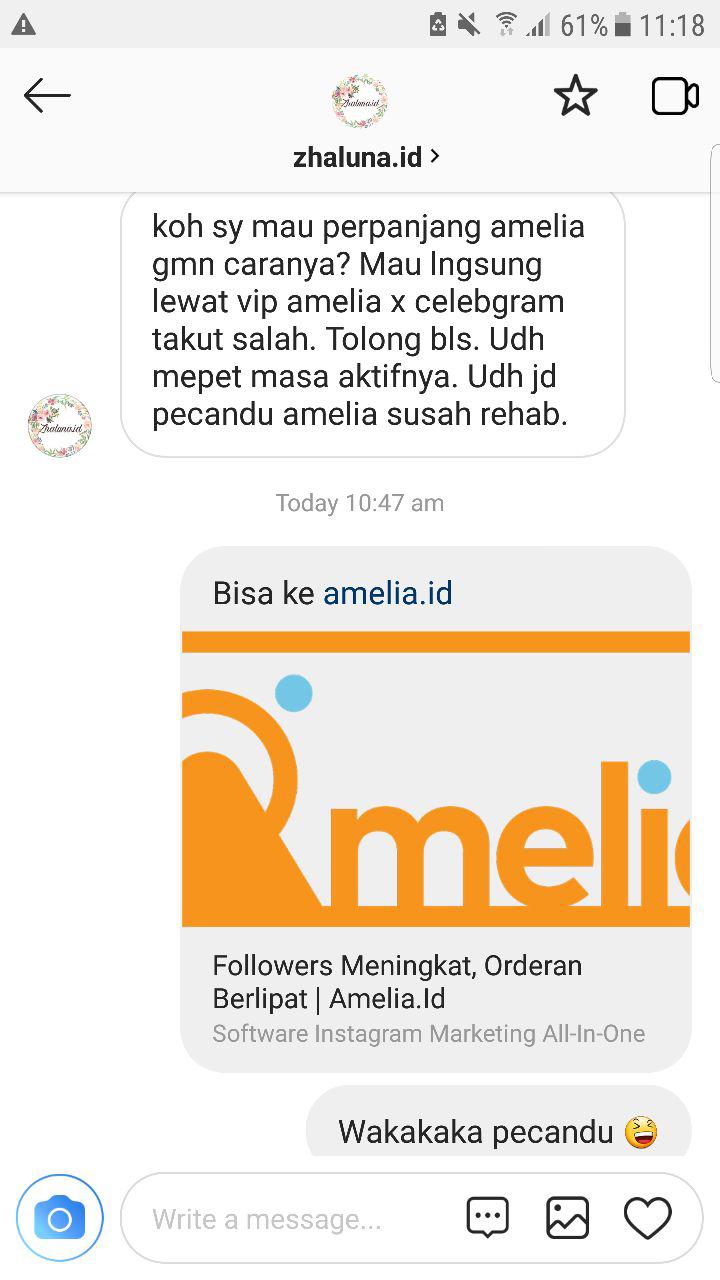720x1280 pixels.
Task: View sender's avatar beside the message
Action: pyautogui.click(x=60, y=425)
